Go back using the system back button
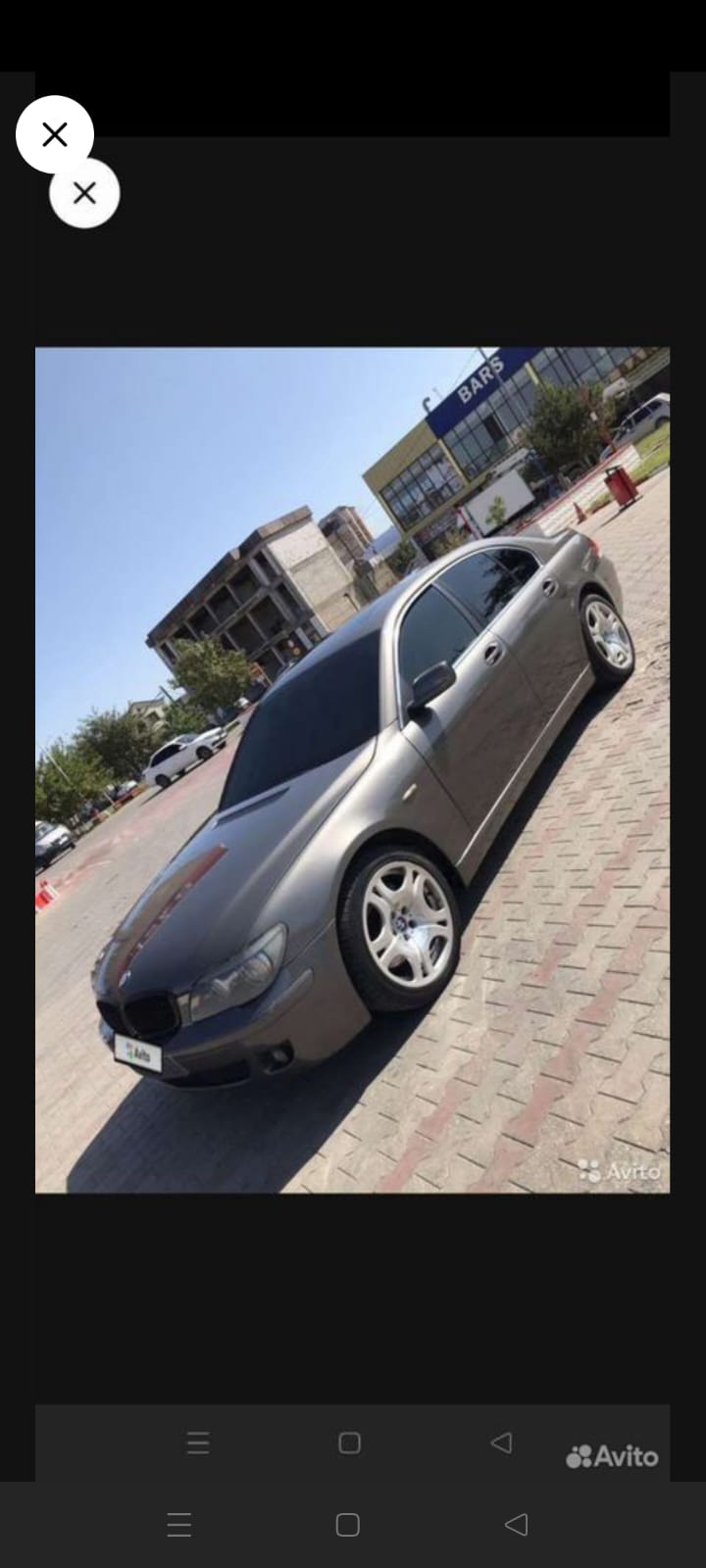 click(x=516, y=1524)
